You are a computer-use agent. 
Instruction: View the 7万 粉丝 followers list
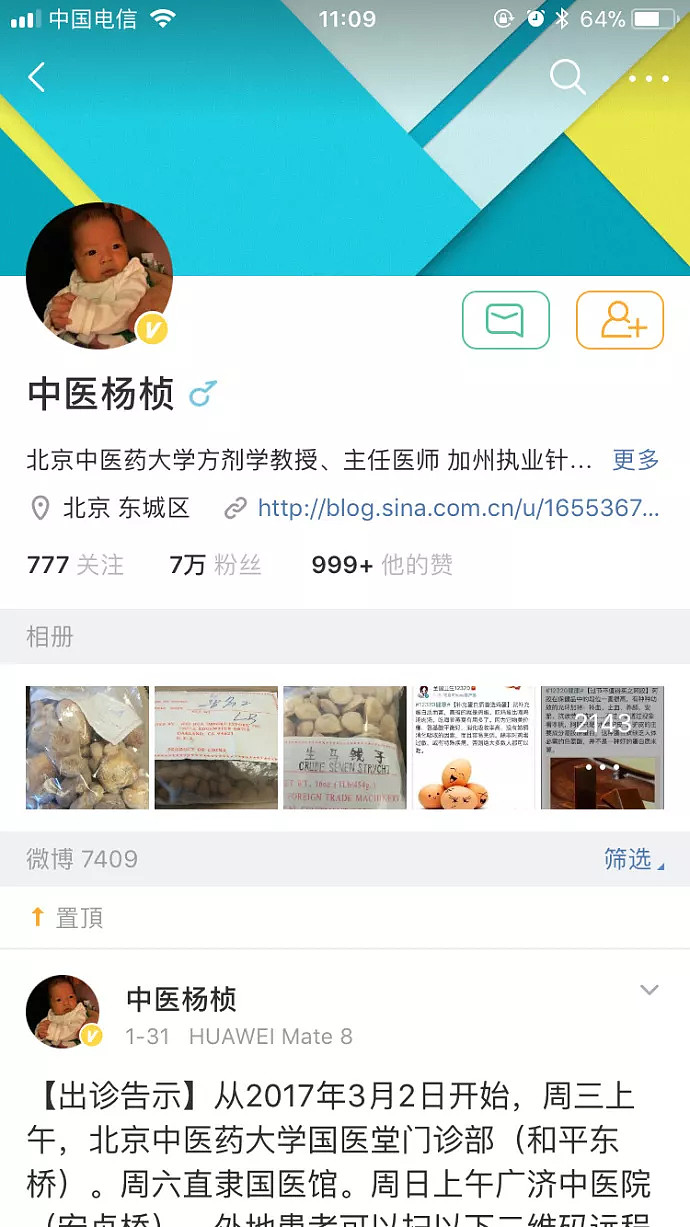(216, 565)
